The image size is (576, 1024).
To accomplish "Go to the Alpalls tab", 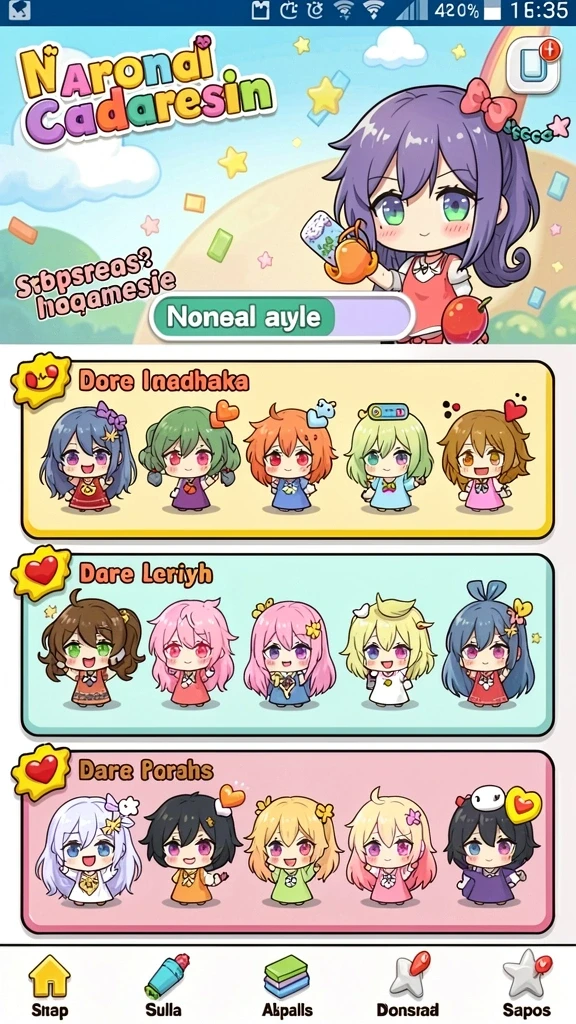I will pos(287,986).
